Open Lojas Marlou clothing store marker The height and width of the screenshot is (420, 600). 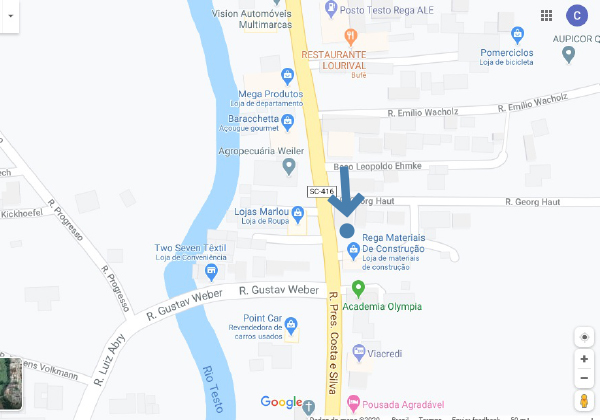click(x=298, y=212)
